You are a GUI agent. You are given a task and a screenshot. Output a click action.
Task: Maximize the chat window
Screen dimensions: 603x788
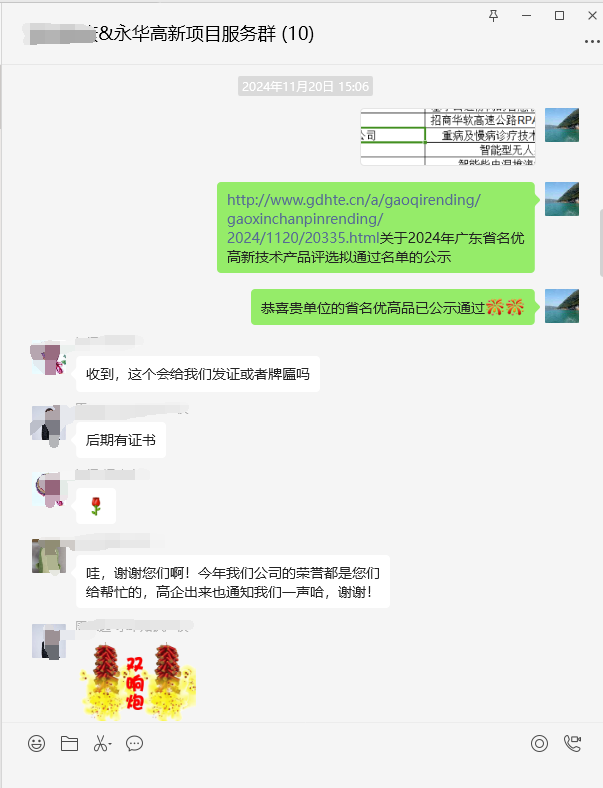(559, 15)
